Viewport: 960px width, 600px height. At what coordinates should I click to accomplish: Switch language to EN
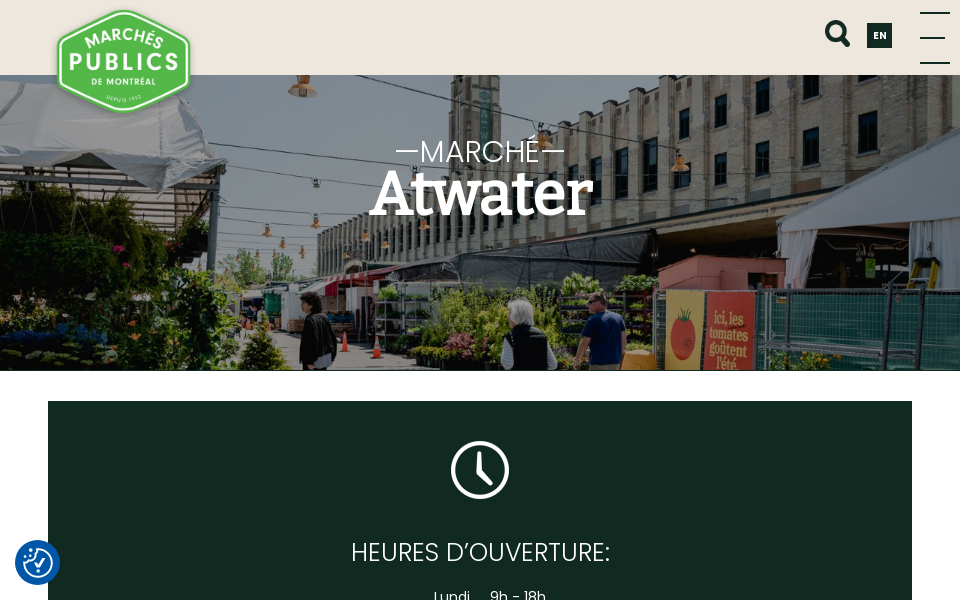879,36
